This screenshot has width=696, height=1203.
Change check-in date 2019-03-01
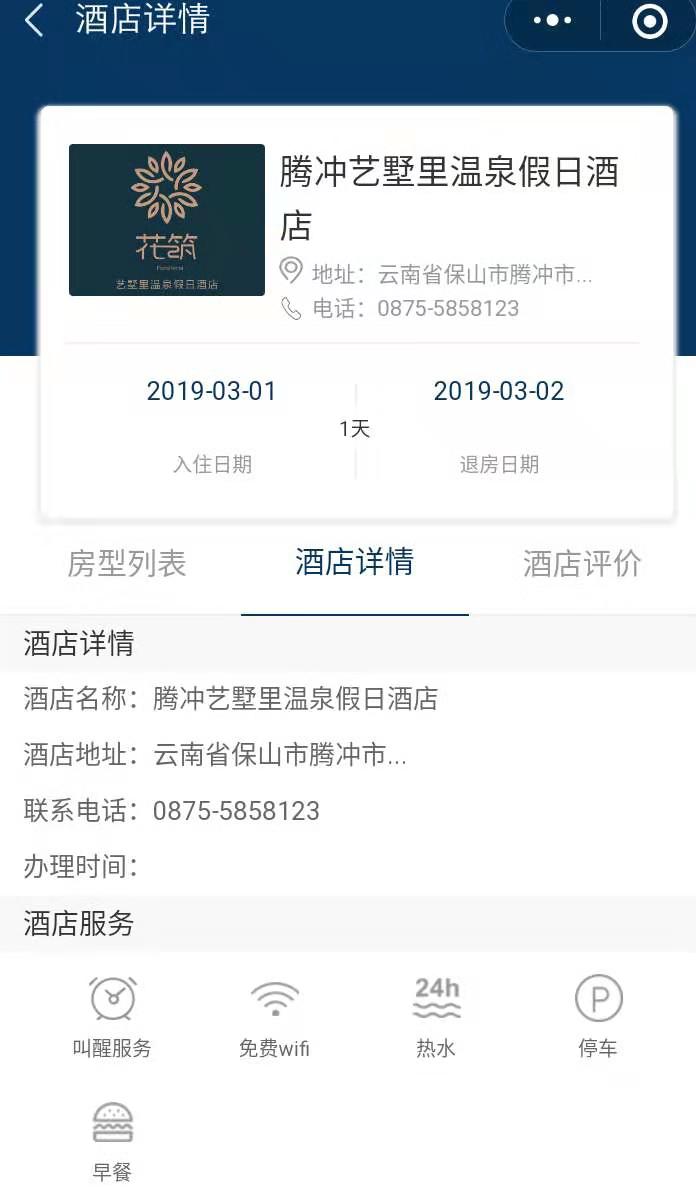pos(211,391)
